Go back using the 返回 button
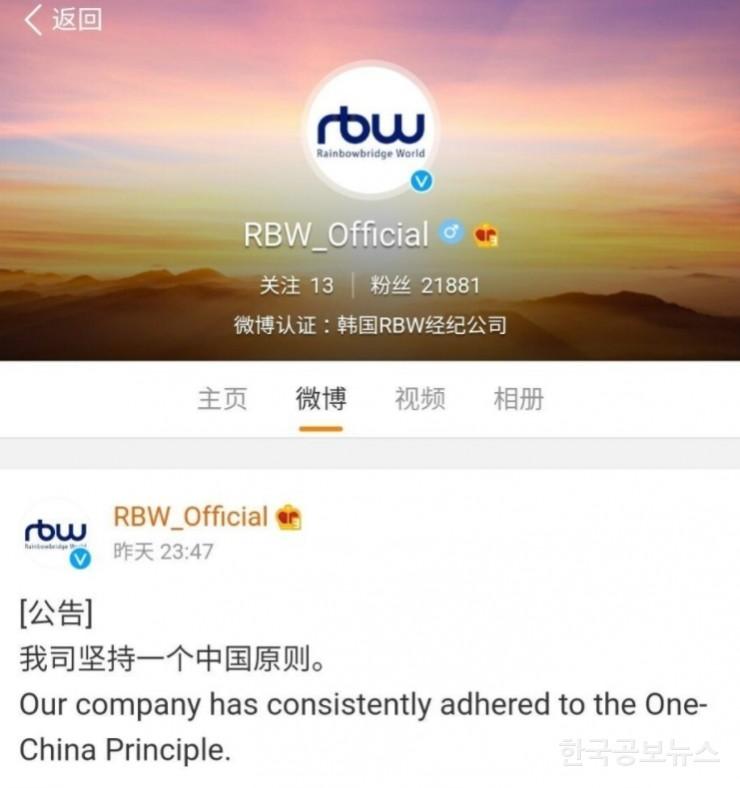The height and width of the screenshot is (788, 740). coord(63,20)
